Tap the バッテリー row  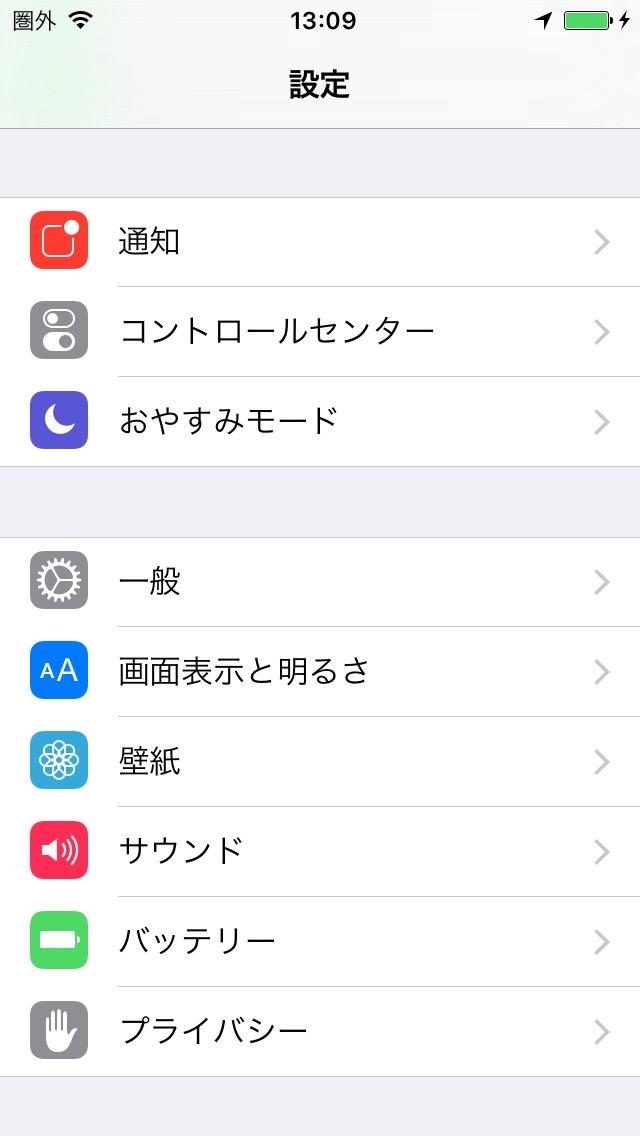(x=320, y=941)
